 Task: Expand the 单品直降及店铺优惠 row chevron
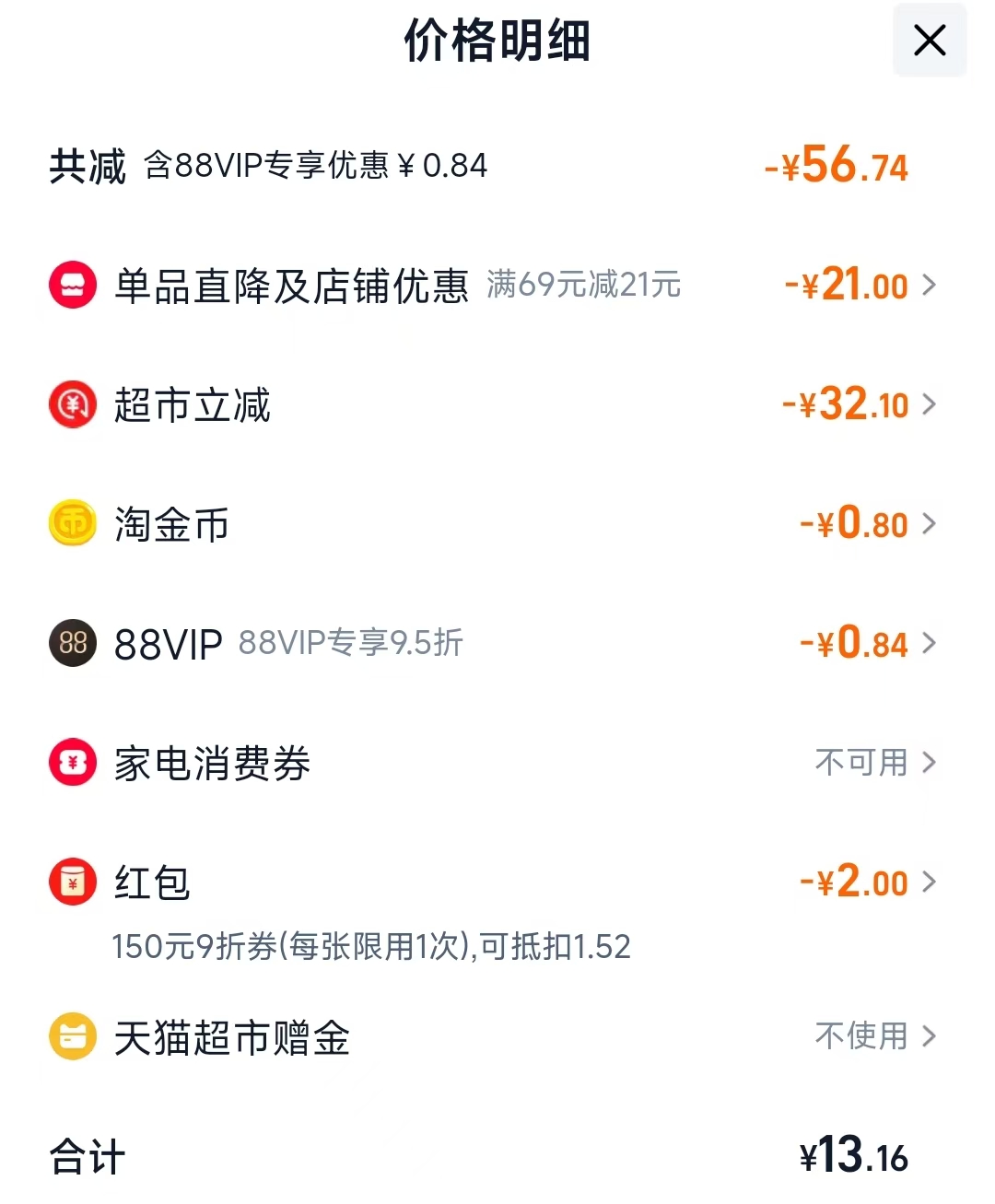[x=931, y=285]
